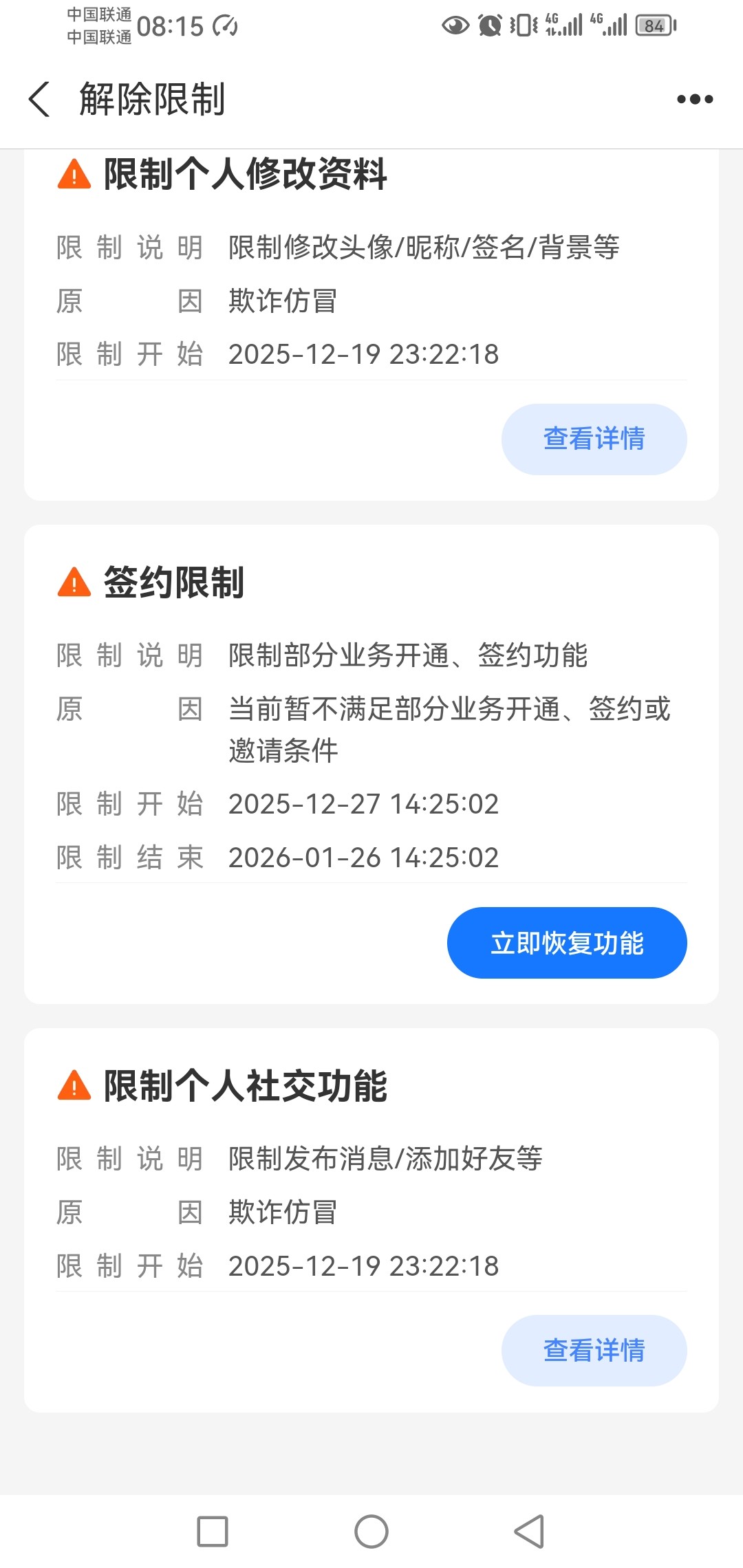Open recent apps from navigation bar

(x=213, y=1532)
